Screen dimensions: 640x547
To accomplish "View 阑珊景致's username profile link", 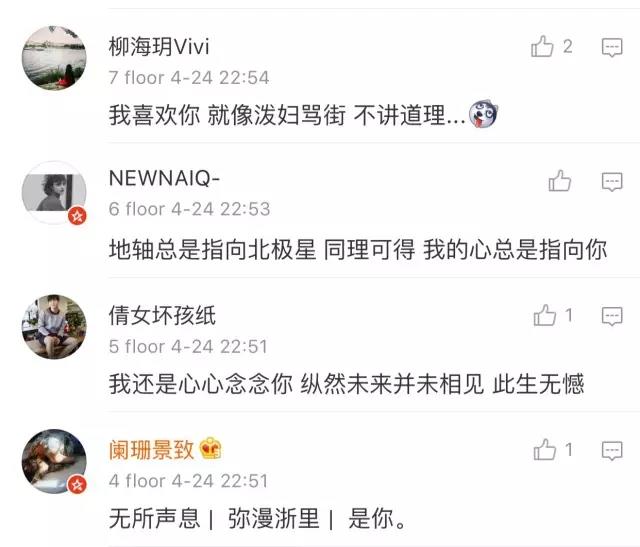I will pyautogui.click(x=152, y=450).
